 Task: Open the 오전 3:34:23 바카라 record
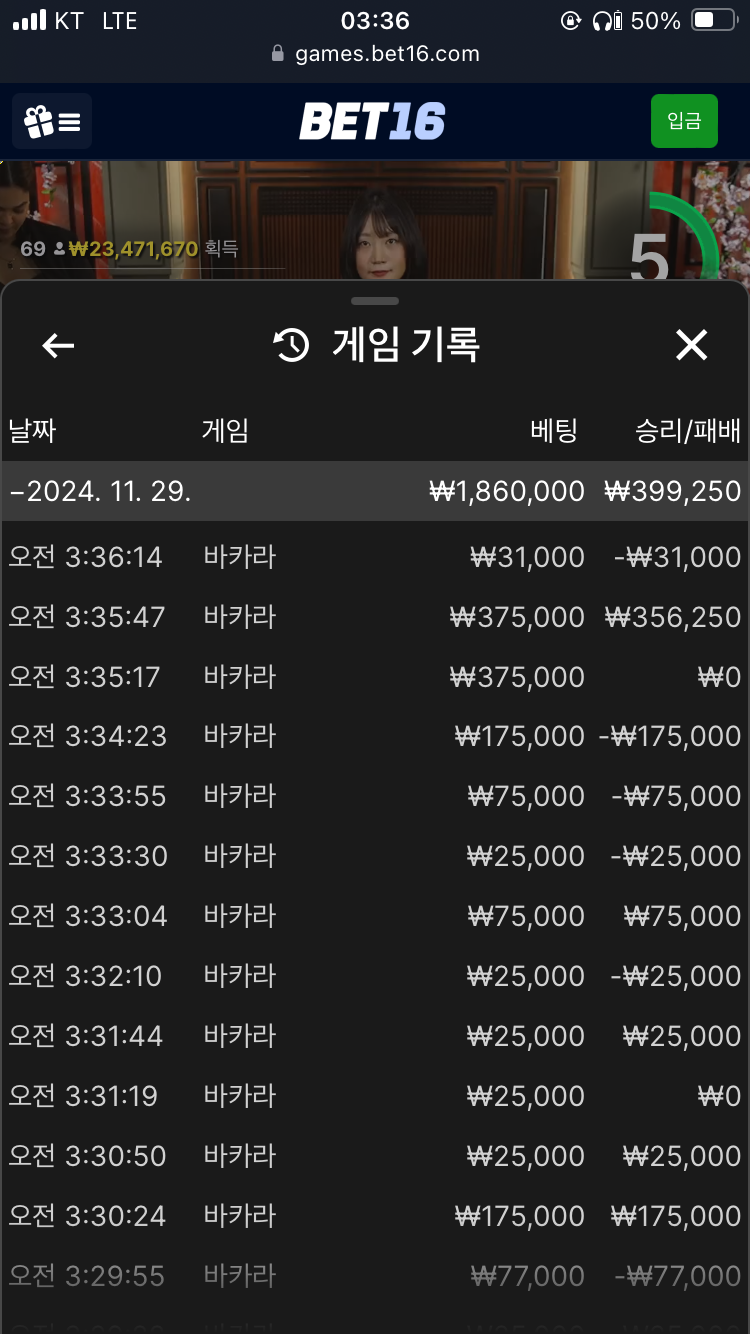375,737
